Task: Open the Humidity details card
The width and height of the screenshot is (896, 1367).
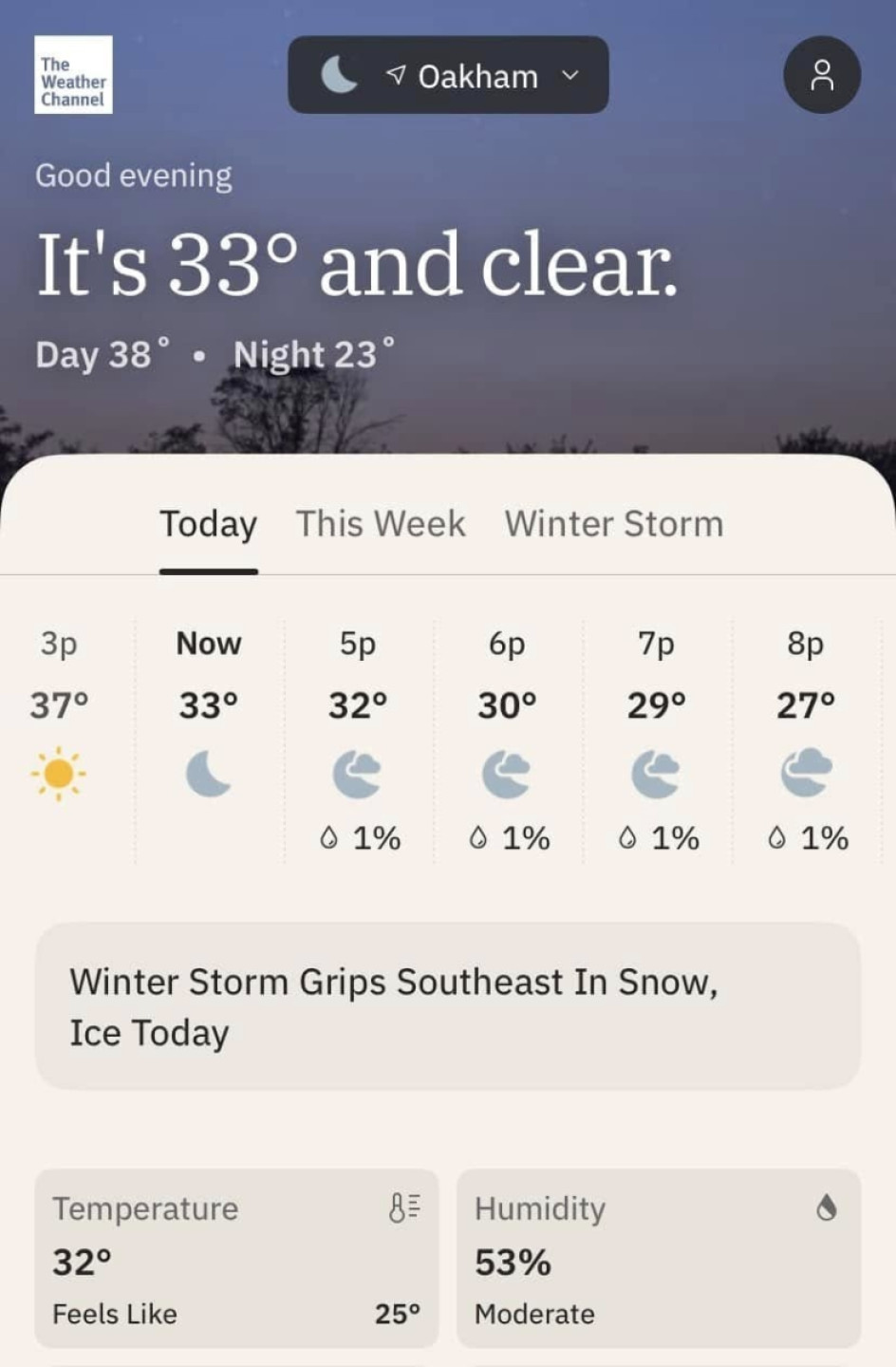Action: [659, 1258]
